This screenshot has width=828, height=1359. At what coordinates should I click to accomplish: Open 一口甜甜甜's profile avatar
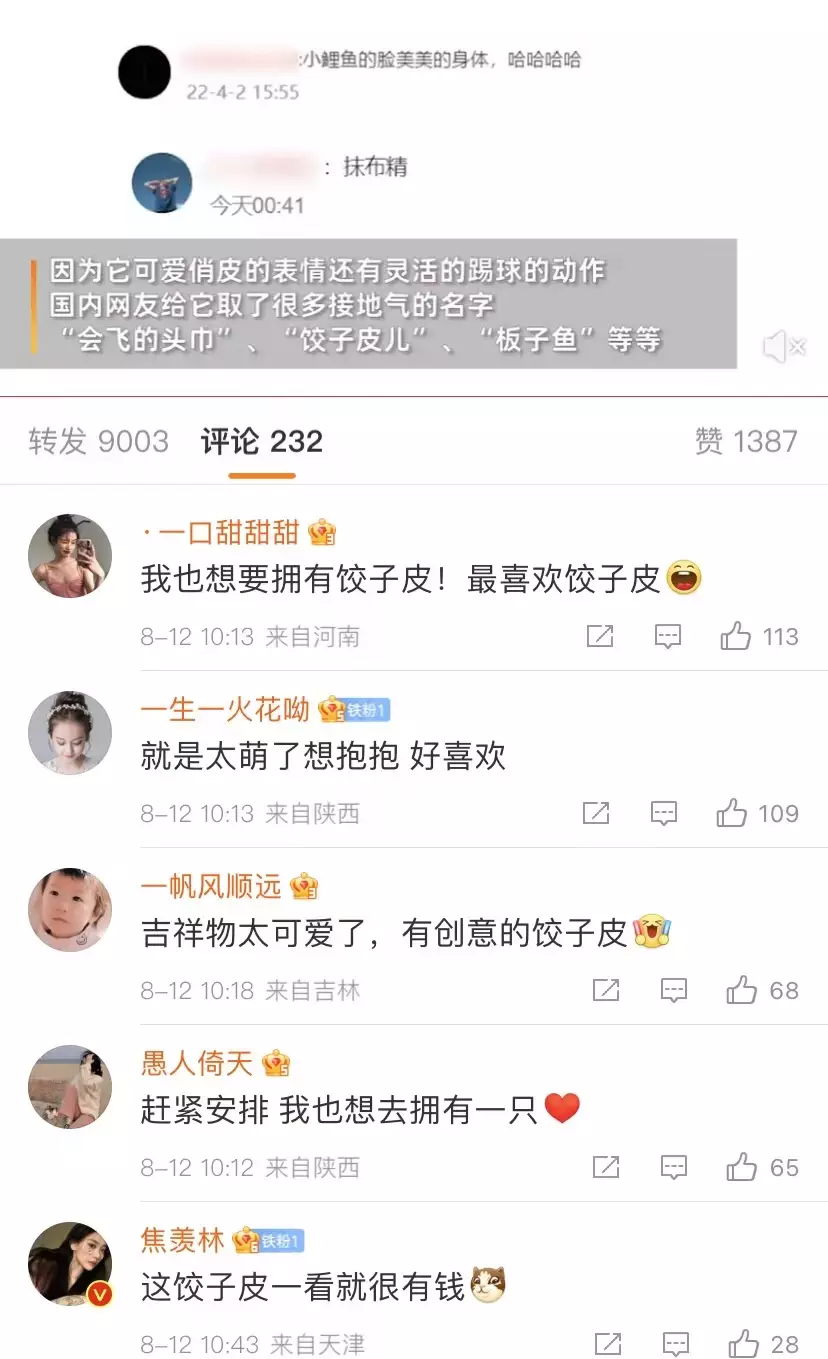tap(70, 556)
